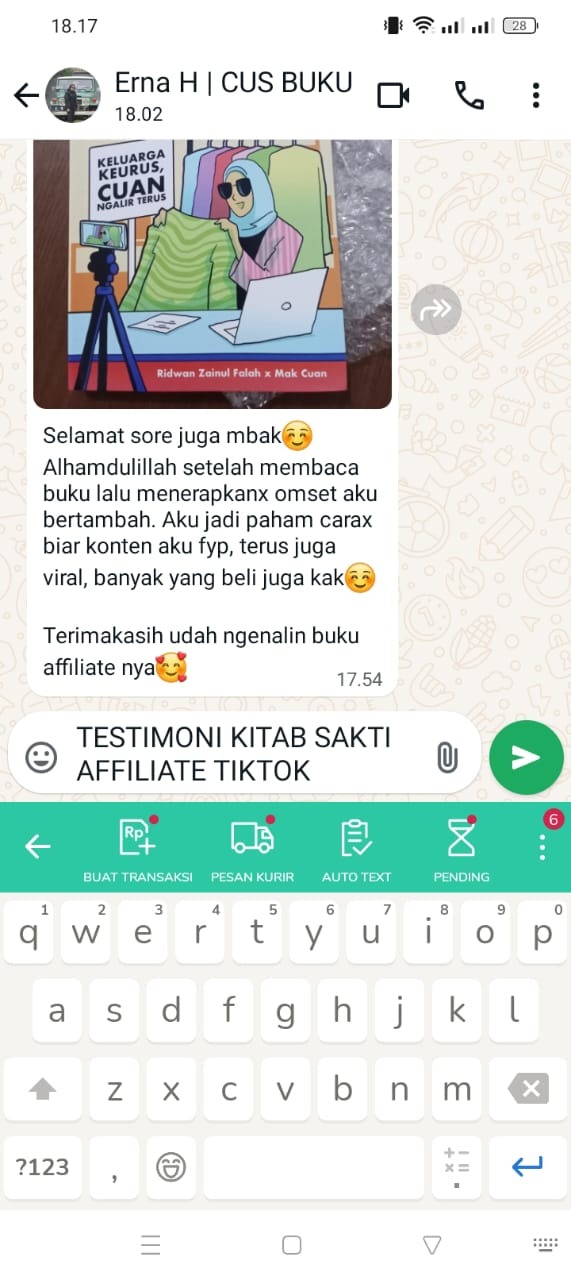Switch keyboard to ?123 symbols
Viewport: 571px width, 1280px height.
[x=41, y=1166]
